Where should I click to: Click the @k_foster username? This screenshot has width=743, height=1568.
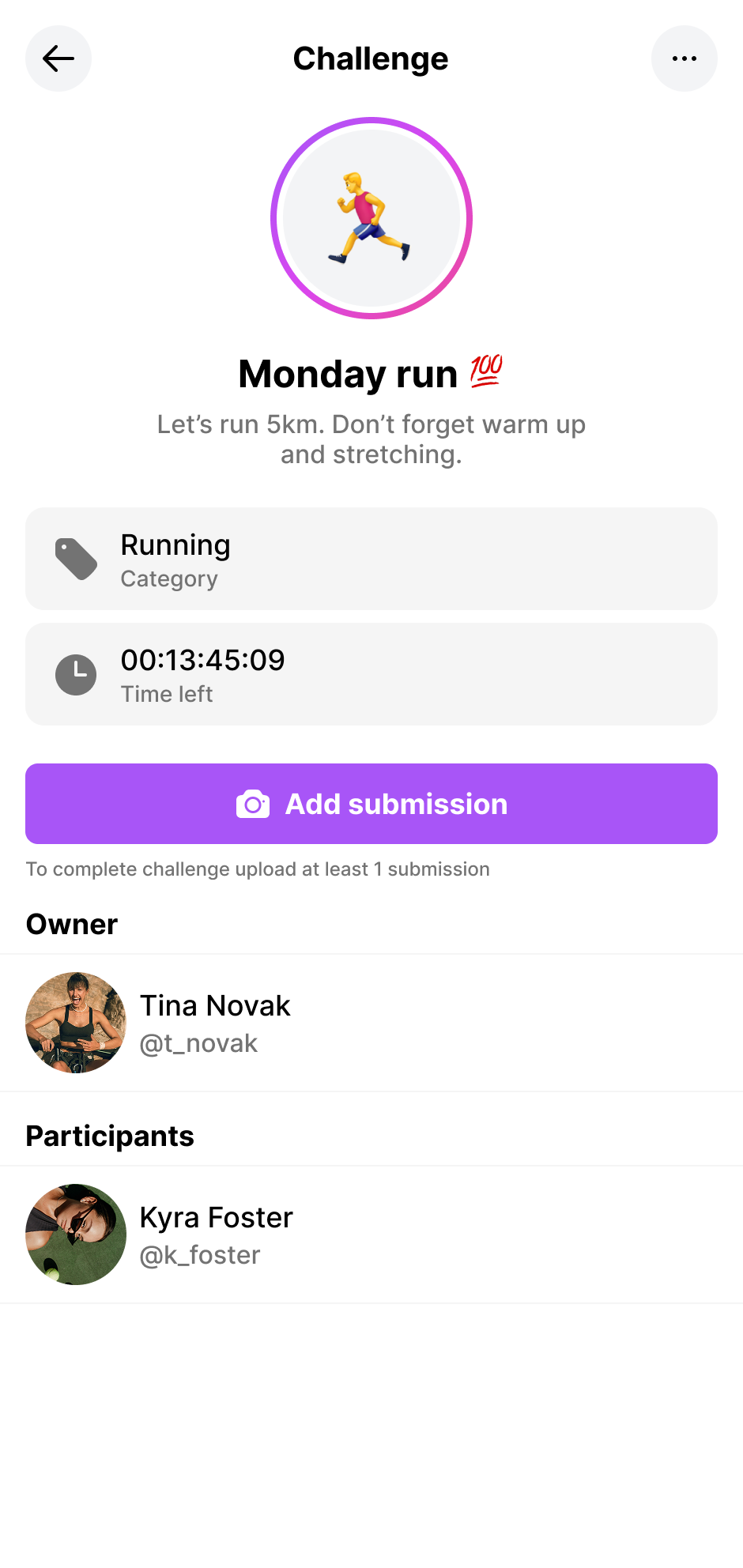pyautogui.click(x=199, y=1255)
